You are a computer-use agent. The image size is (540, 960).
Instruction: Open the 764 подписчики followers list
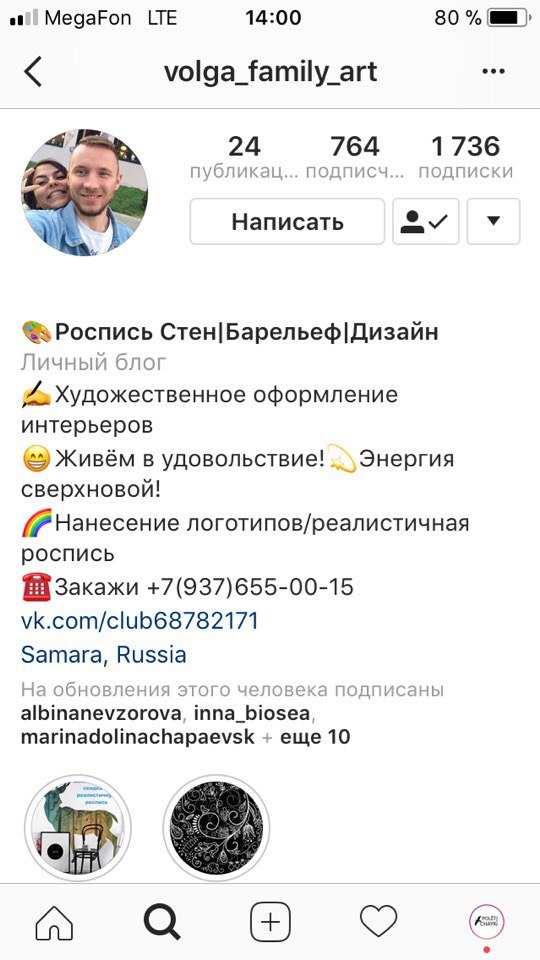point(354,157)
